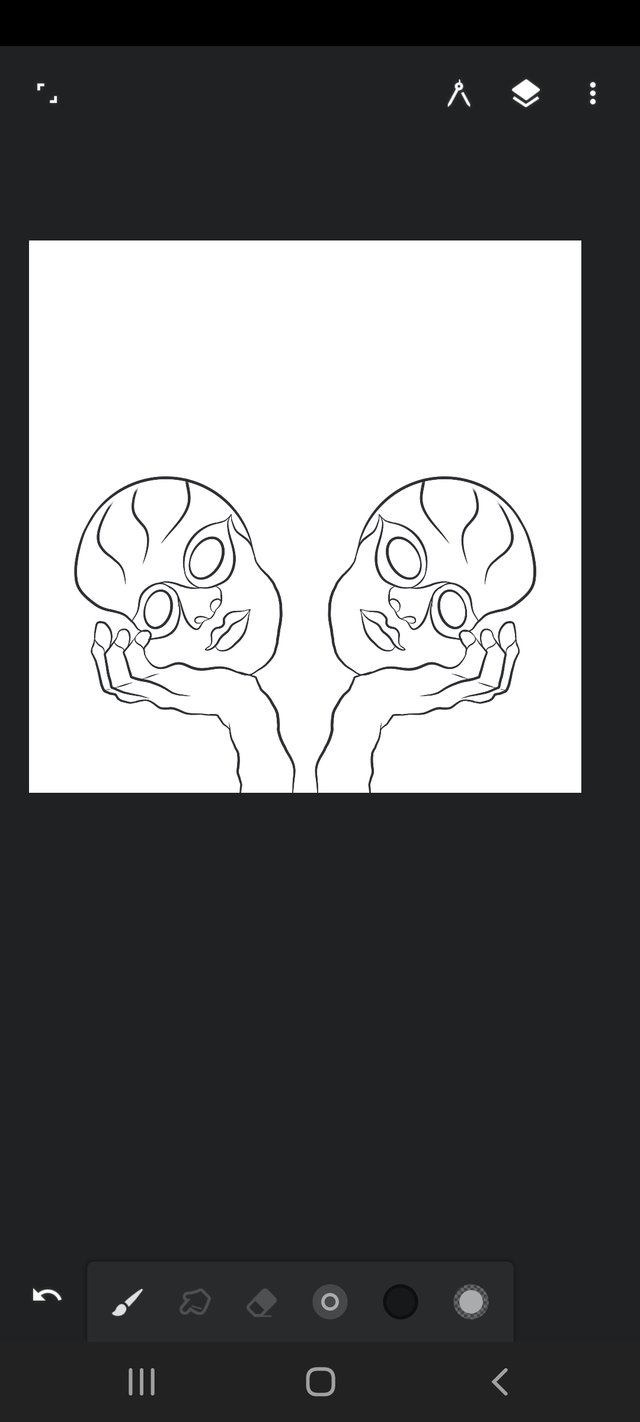This screenshot has width=640, height=1422.
Task: Enter fullscreen canvas mode
Action: (x=47, y=94)
